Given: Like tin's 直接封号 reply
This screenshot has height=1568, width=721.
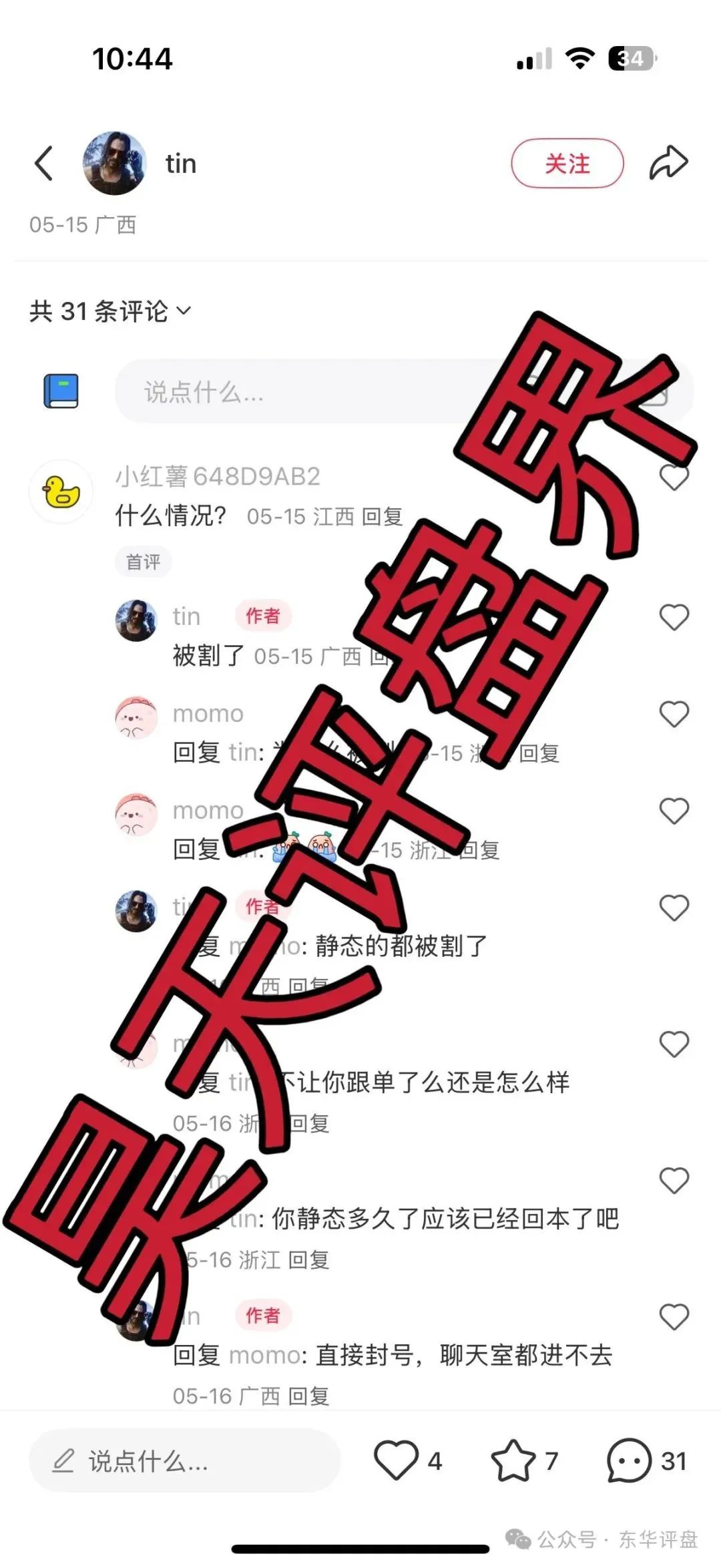Looking at the screenshot, I should point(674,1317).
